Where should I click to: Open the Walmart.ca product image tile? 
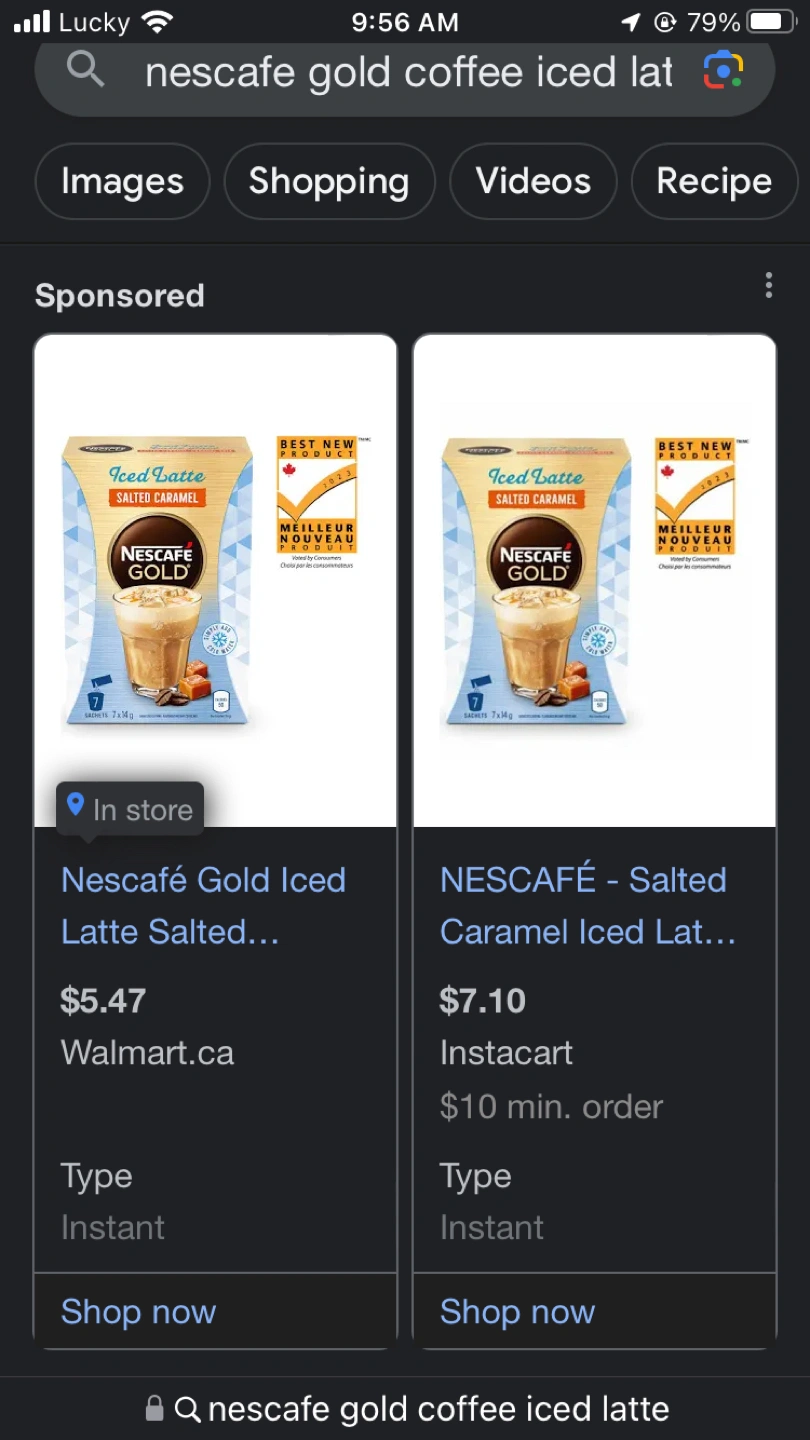[215, 580]
